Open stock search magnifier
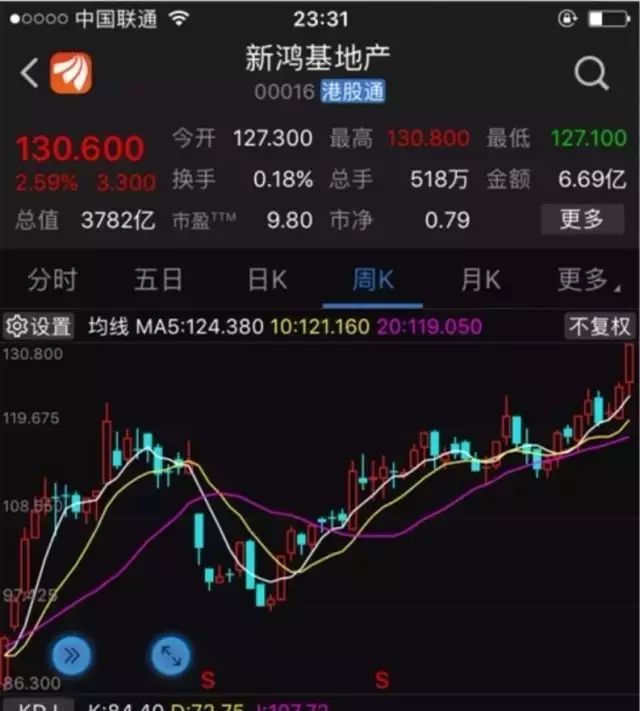The height and width of the screenshot is (711, 640). [591, 72]
